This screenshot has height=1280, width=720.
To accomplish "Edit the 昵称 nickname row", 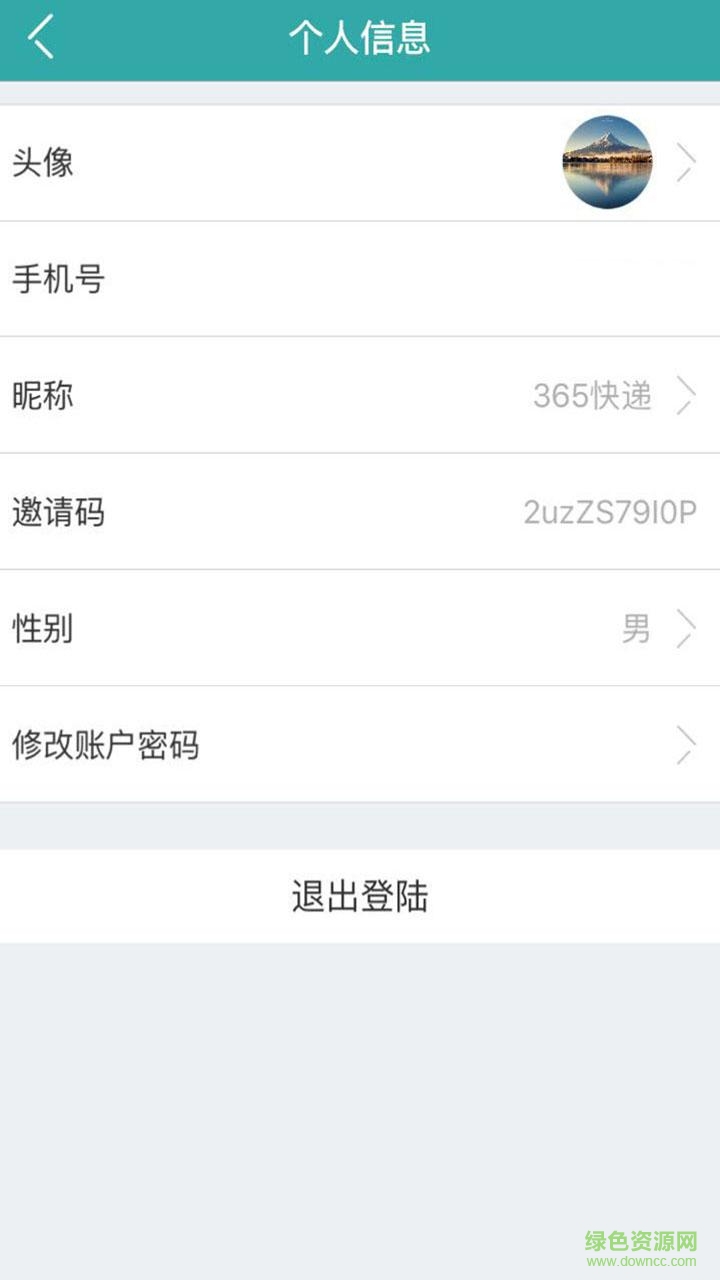I will click(x=360, y=396).
